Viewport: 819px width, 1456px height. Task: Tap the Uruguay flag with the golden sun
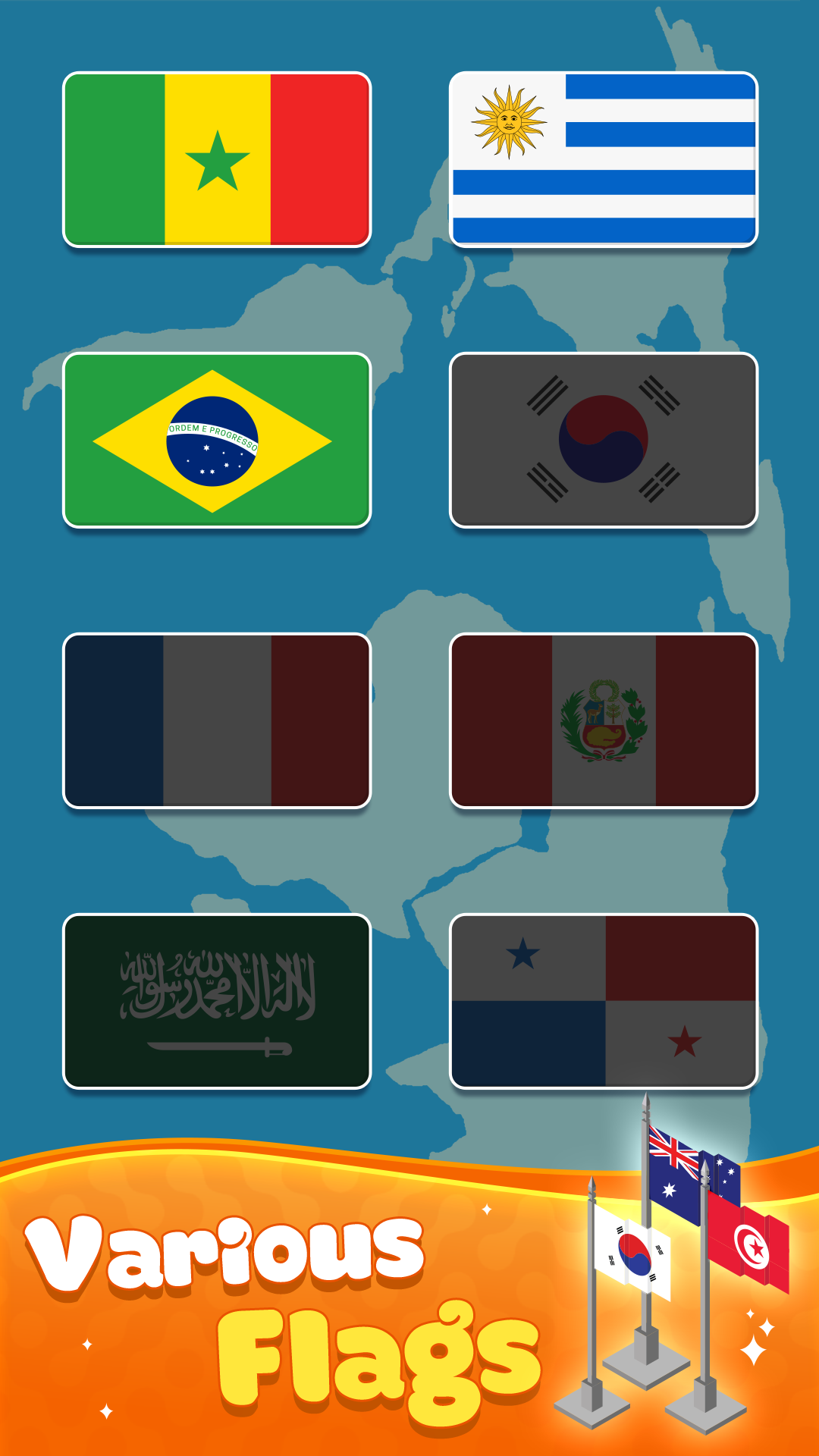(603, 157)
